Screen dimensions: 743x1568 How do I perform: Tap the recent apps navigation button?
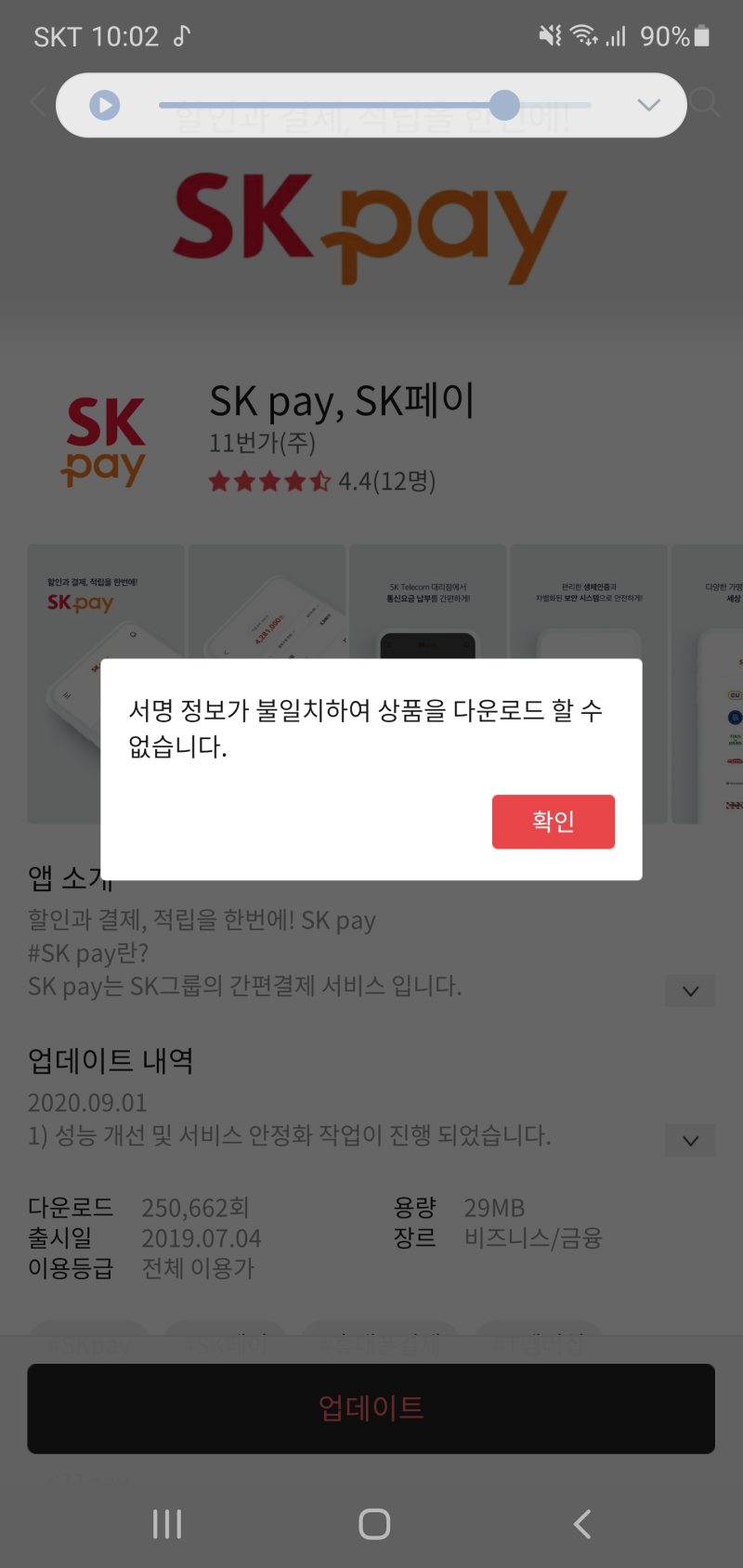pos(166,1523)
